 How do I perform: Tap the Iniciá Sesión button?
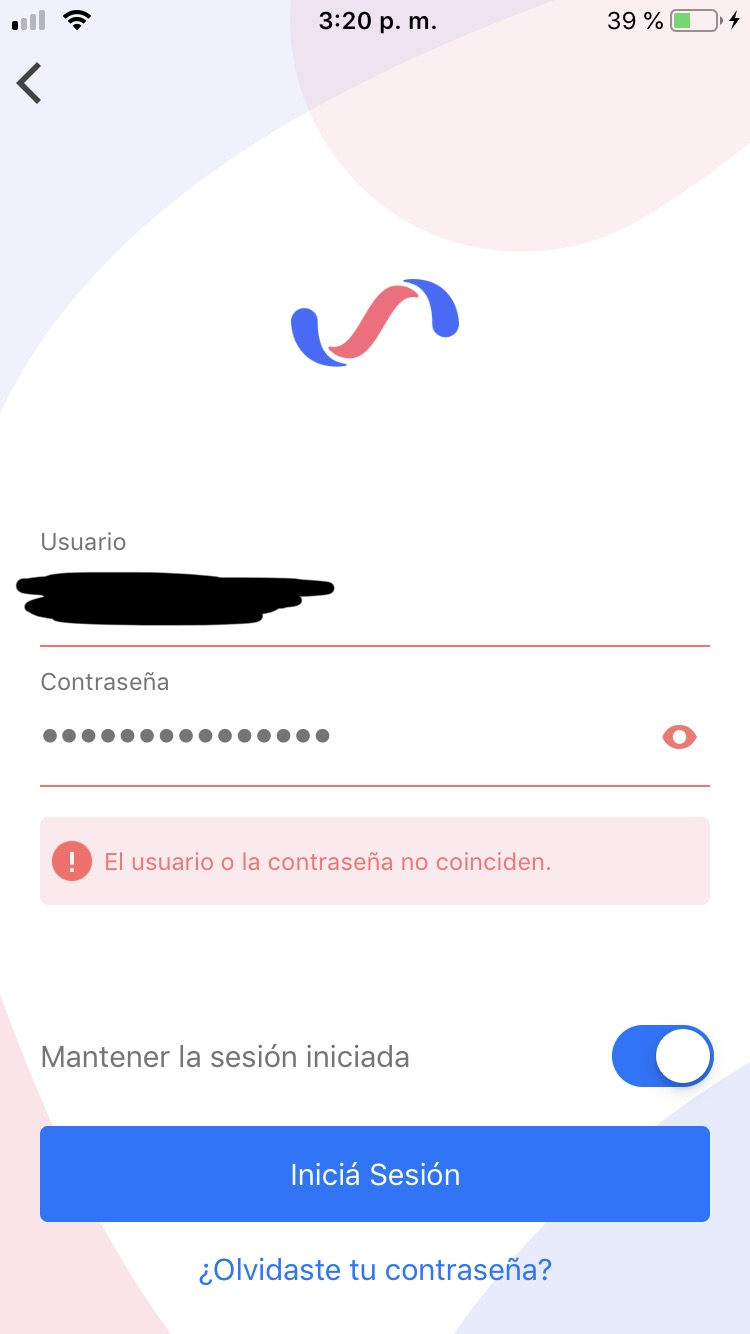(375, 1174)
